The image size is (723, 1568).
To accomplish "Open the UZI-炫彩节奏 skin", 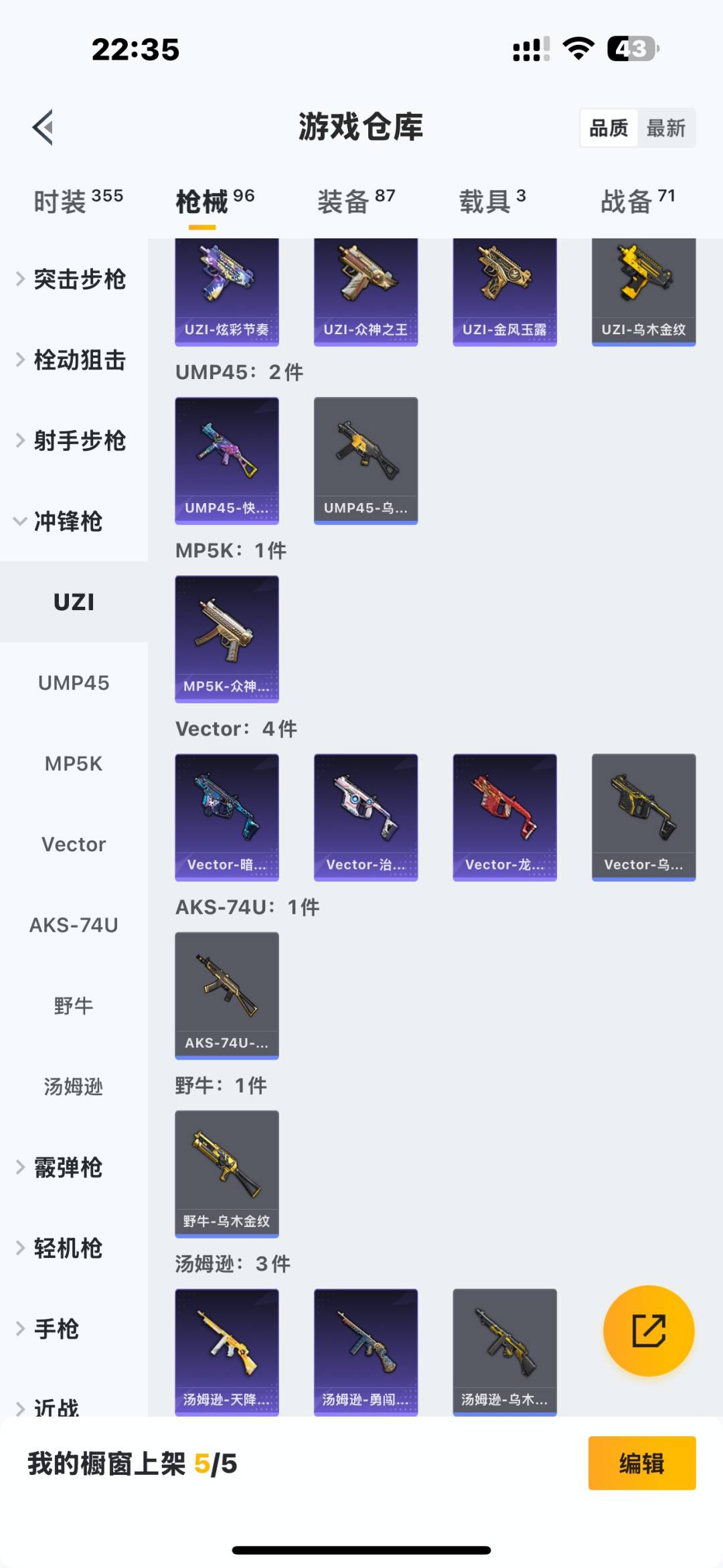I will (227, 288).
